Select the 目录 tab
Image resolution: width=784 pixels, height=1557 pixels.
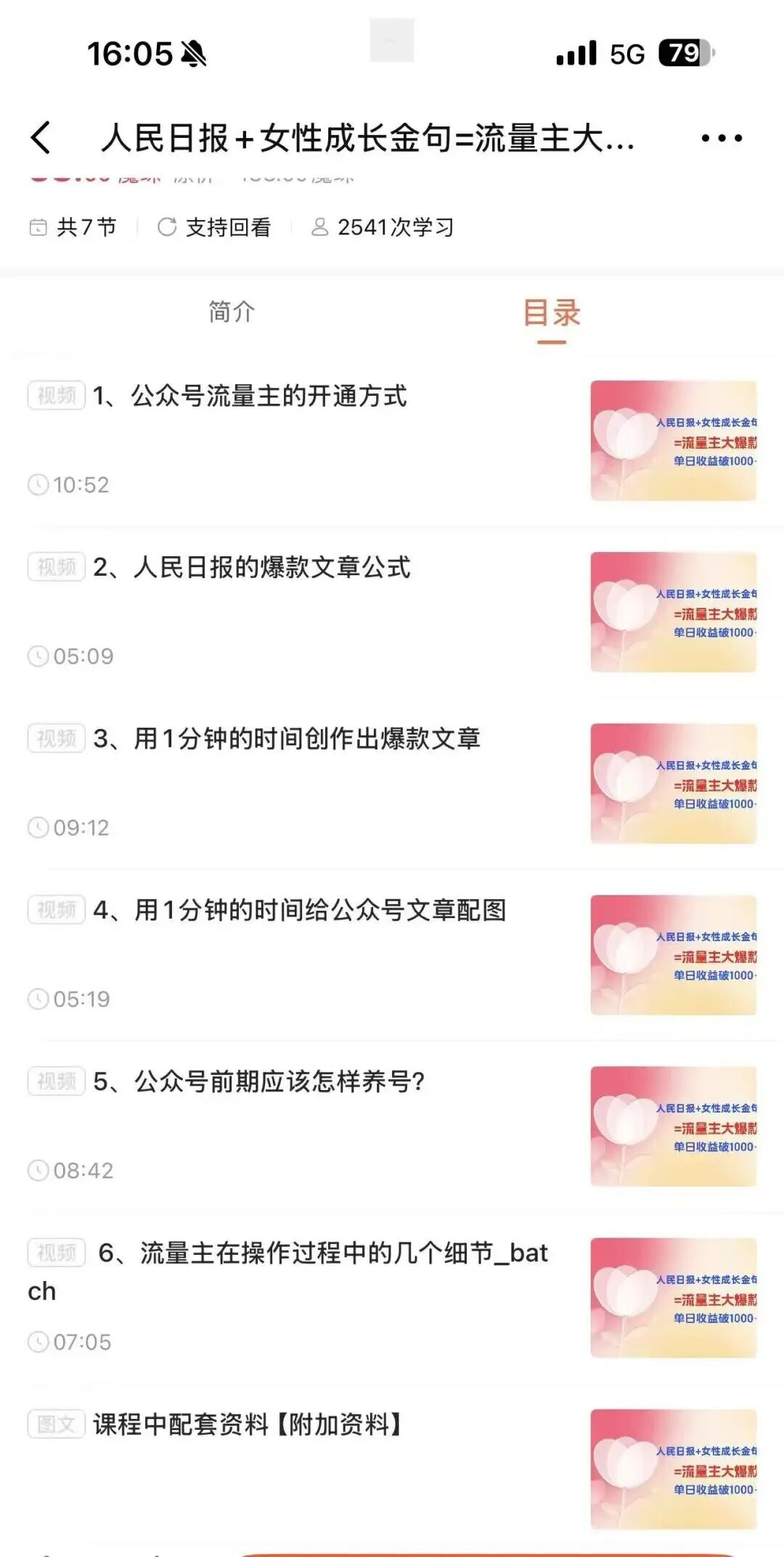click(x=553, y=312)
